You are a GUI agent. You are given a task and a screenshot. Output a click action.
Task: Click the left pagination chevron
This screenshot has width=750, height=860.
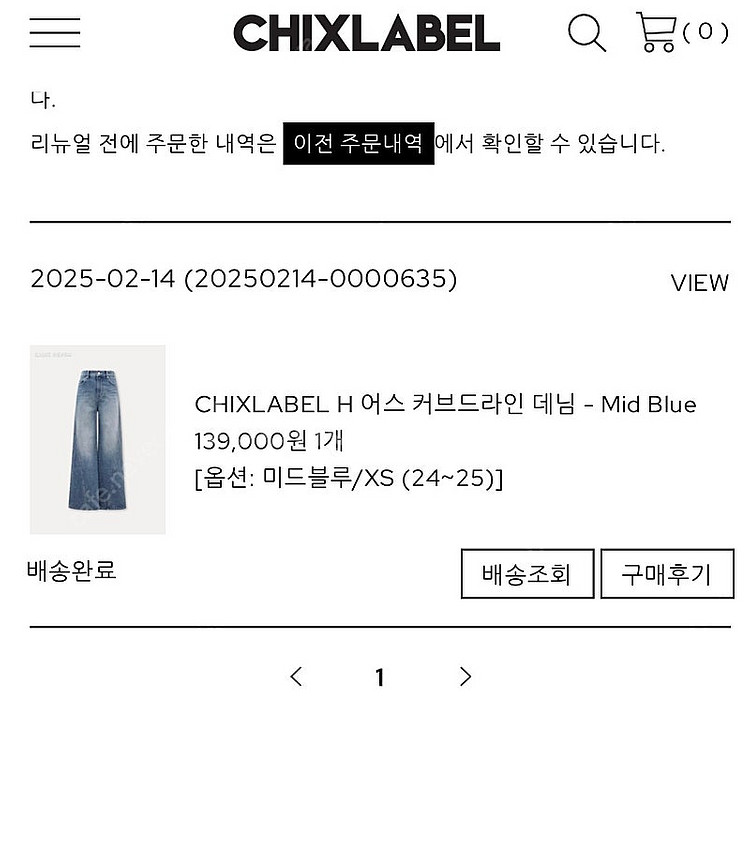pyautogui.click(x=295, y=676)
